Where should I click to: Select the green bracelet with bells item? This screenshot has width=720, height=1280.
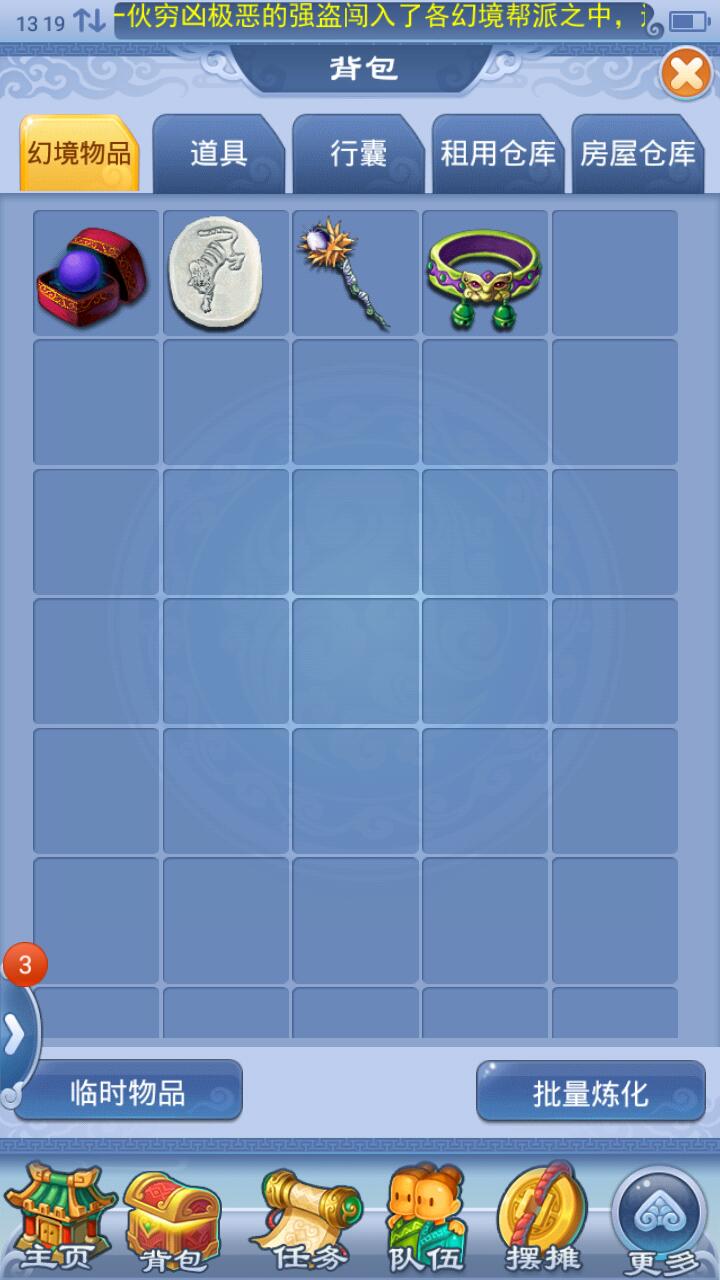click(484, 273)
